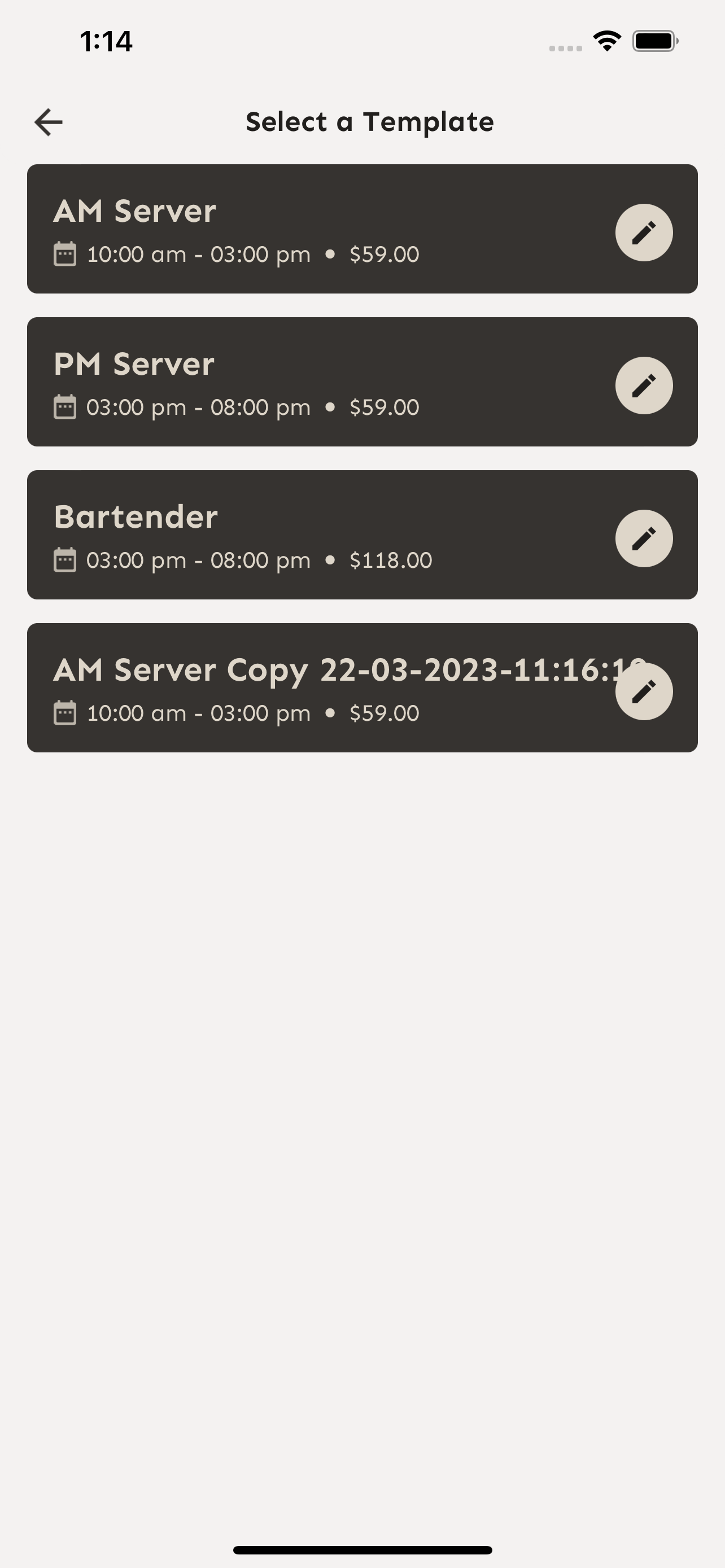Edit the AM Server Copy template
Viewport: 725px width, 1568px height.
pos(644,691)
